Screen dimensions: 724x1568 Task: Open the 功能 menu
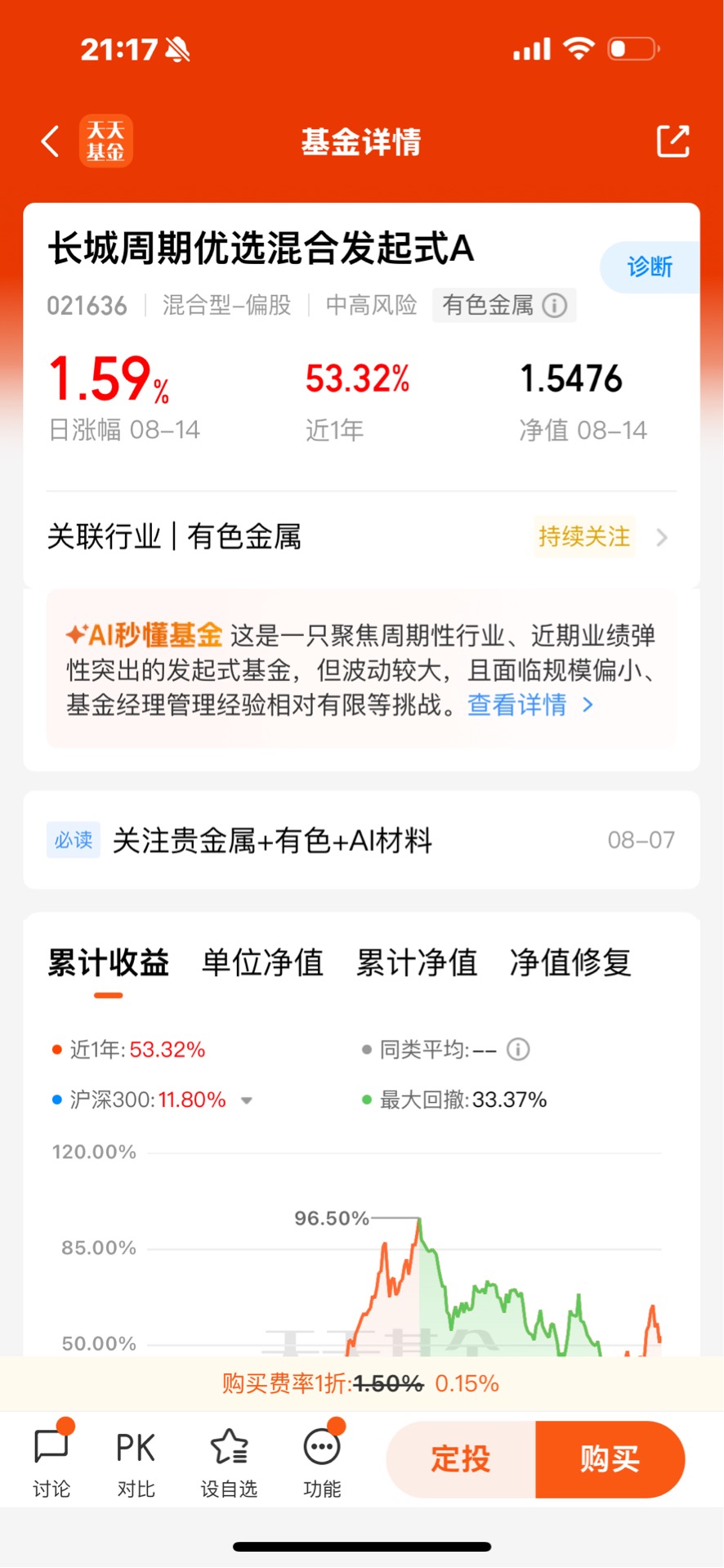[x=322, y=1461]
